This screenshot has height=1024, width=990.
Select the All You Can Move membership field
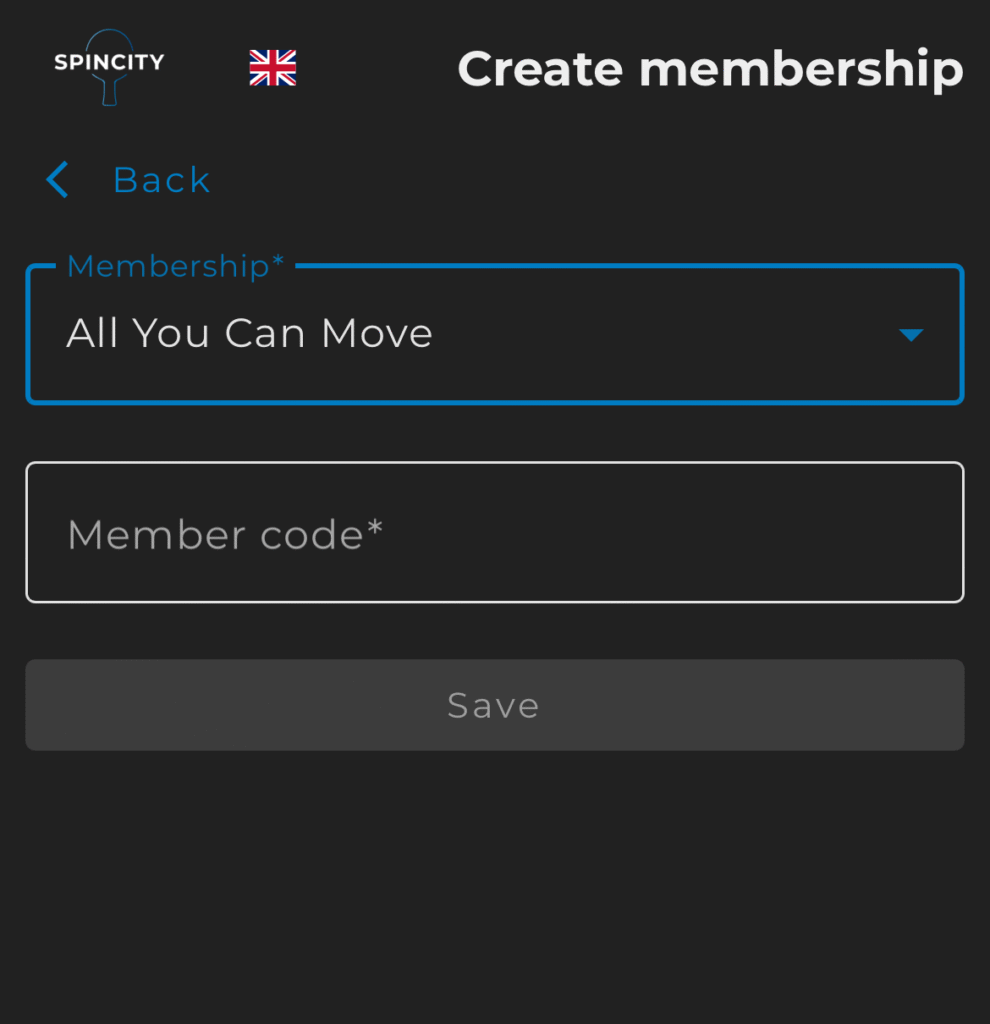[x=495, y=333]
